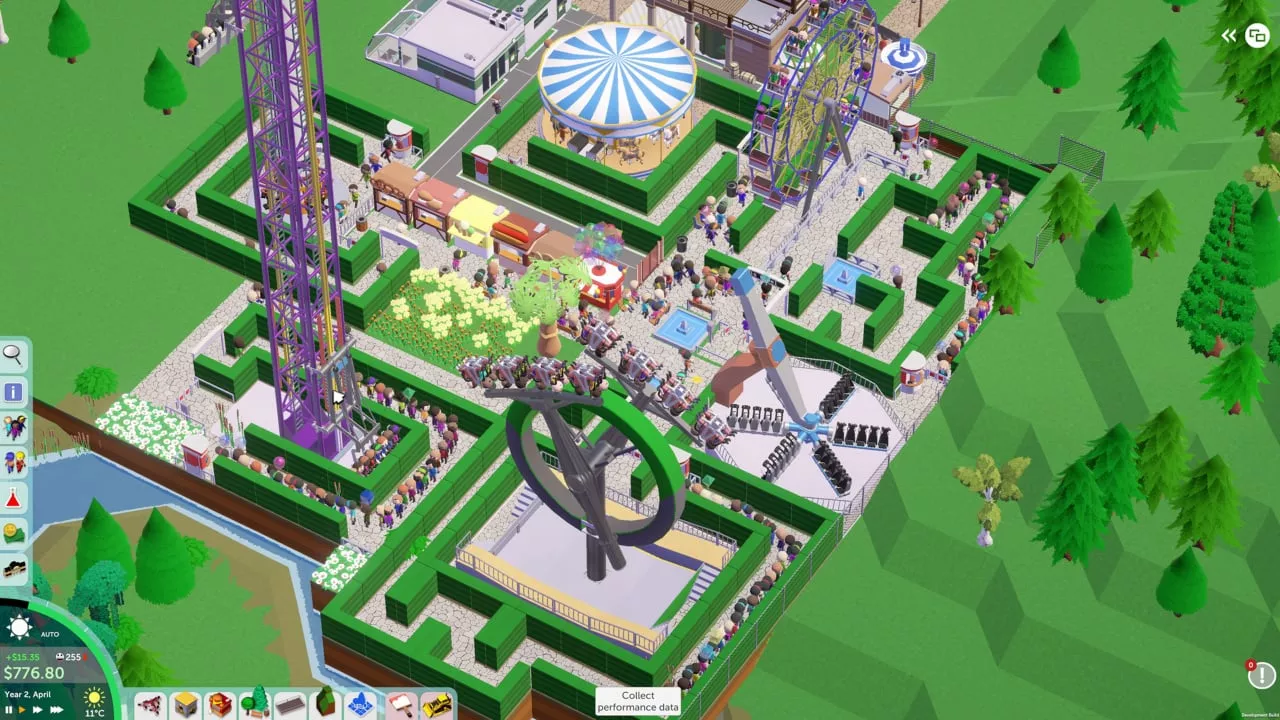Image resolution: width=1280 pixels, height=720 pixels.
Task: Open the terrain editing tool
Action: click(x=325, y=705)
